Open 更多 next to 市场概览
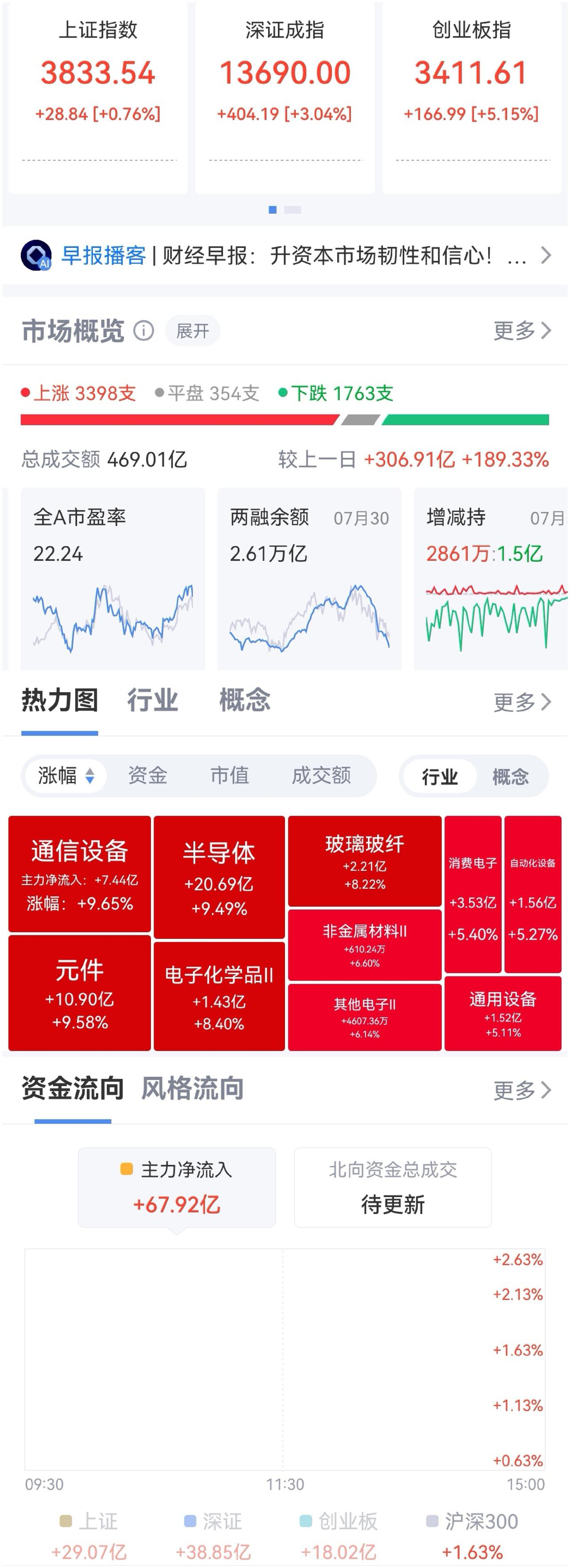This screenshot has width=570, height=1568. click(522, 330)
